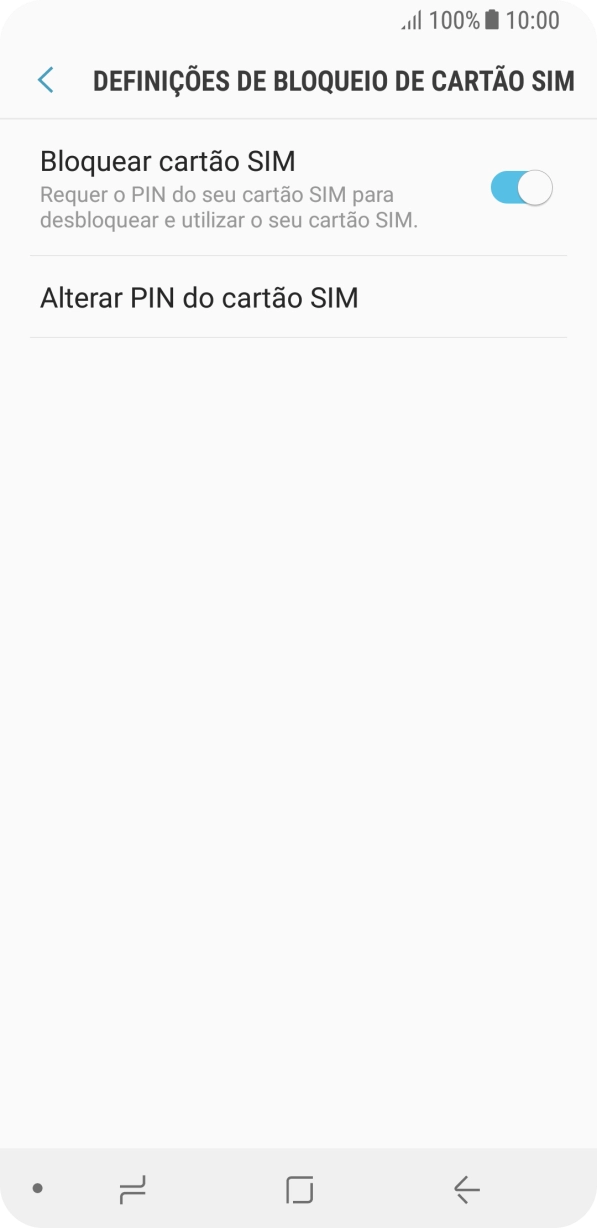
Task: Go to home screen via navigation bar
Action: [299, 1188]
